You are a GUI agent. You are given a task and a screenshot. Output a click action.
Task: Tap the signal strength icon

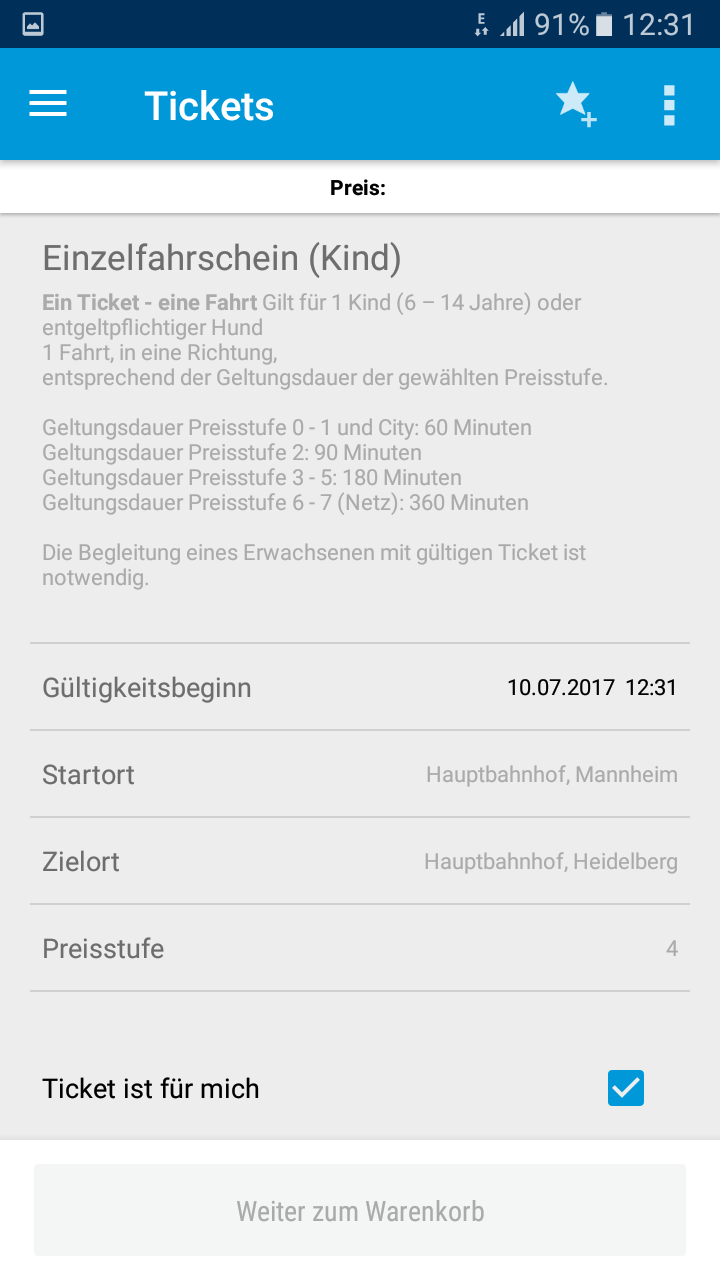(512, 23)
